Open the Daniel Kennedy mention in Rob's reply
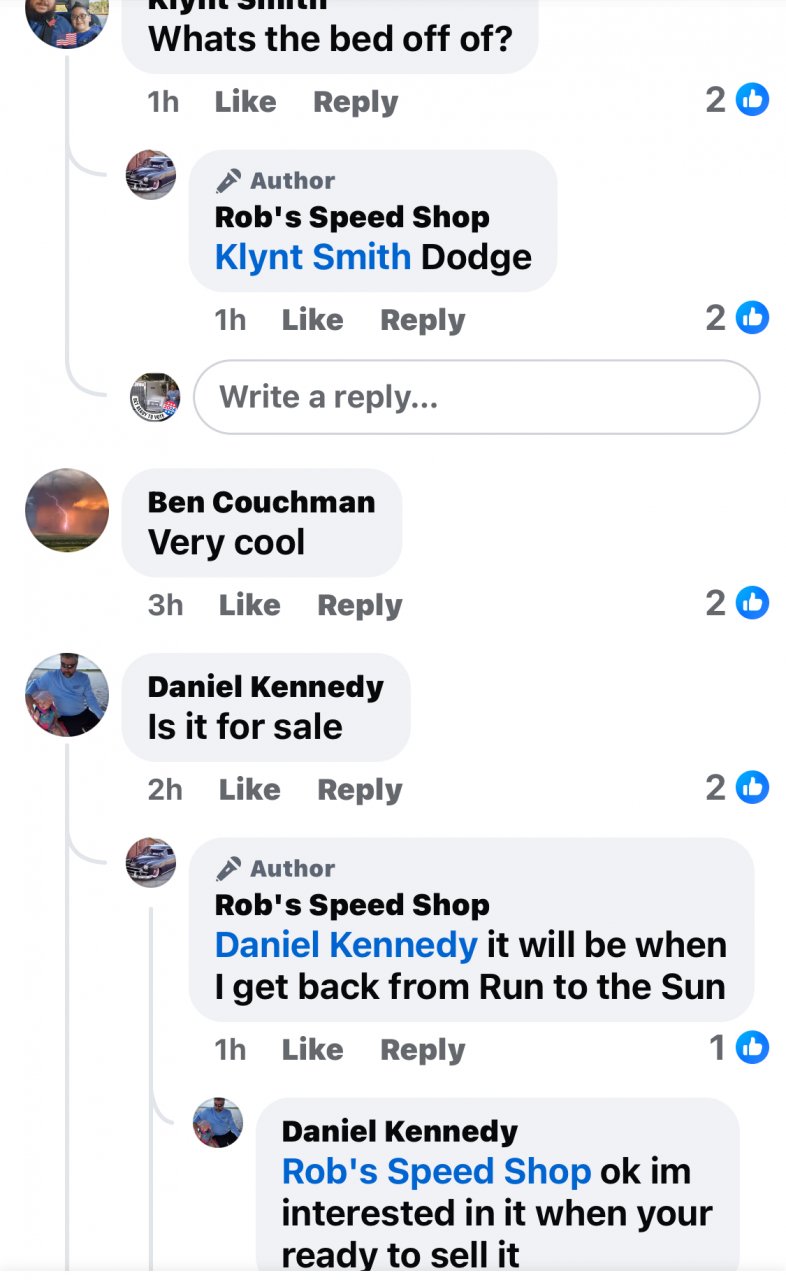Screen dimensions: 786x1280 (345, 944)
